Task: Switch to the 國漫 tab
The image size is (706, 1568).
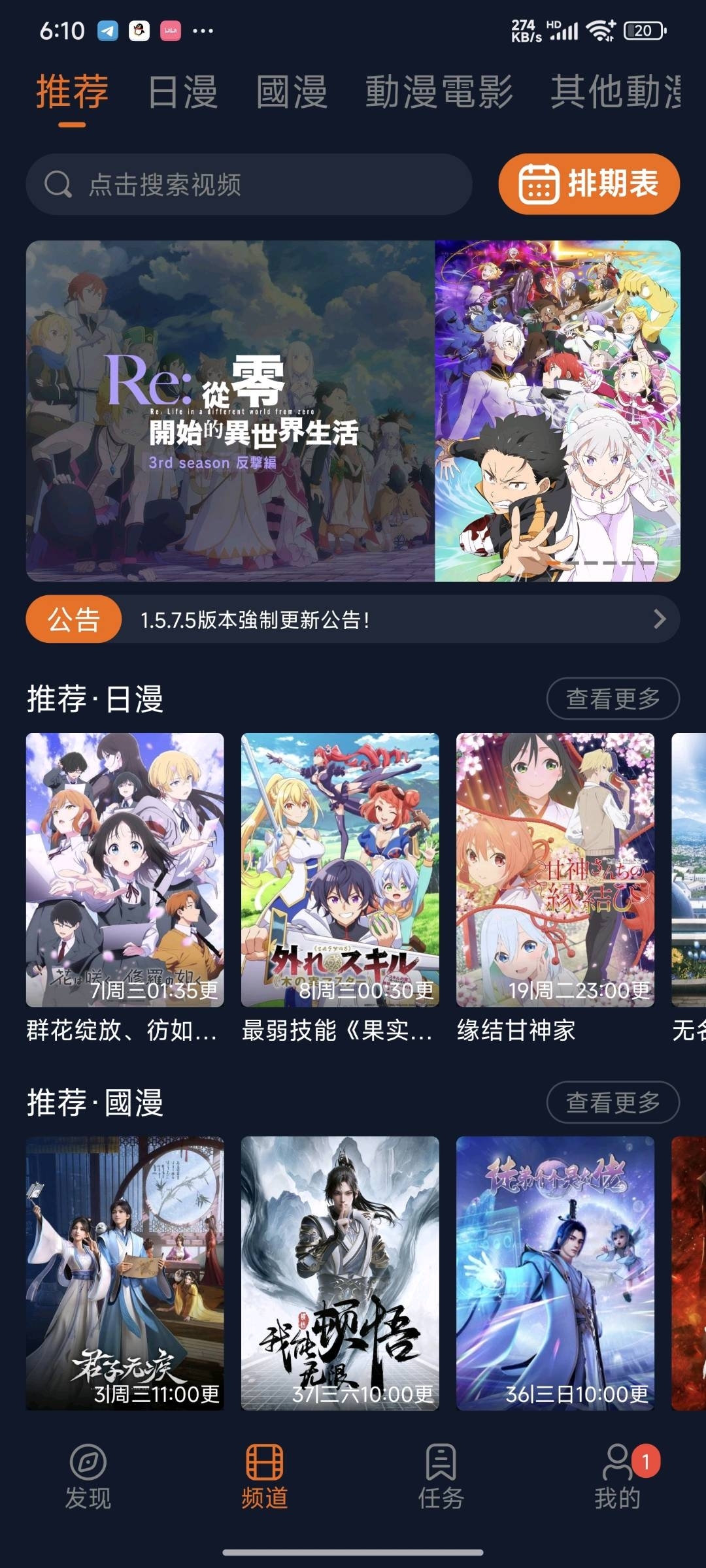Action: [292, 91]
